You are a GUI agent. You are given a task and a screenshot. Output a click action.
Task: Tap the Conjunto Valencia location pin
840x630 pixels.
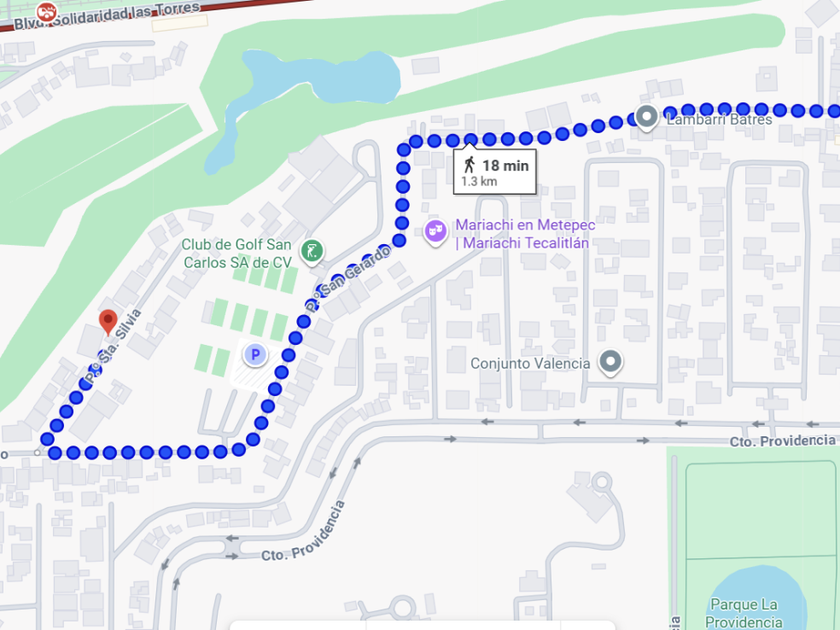point(611,361)
